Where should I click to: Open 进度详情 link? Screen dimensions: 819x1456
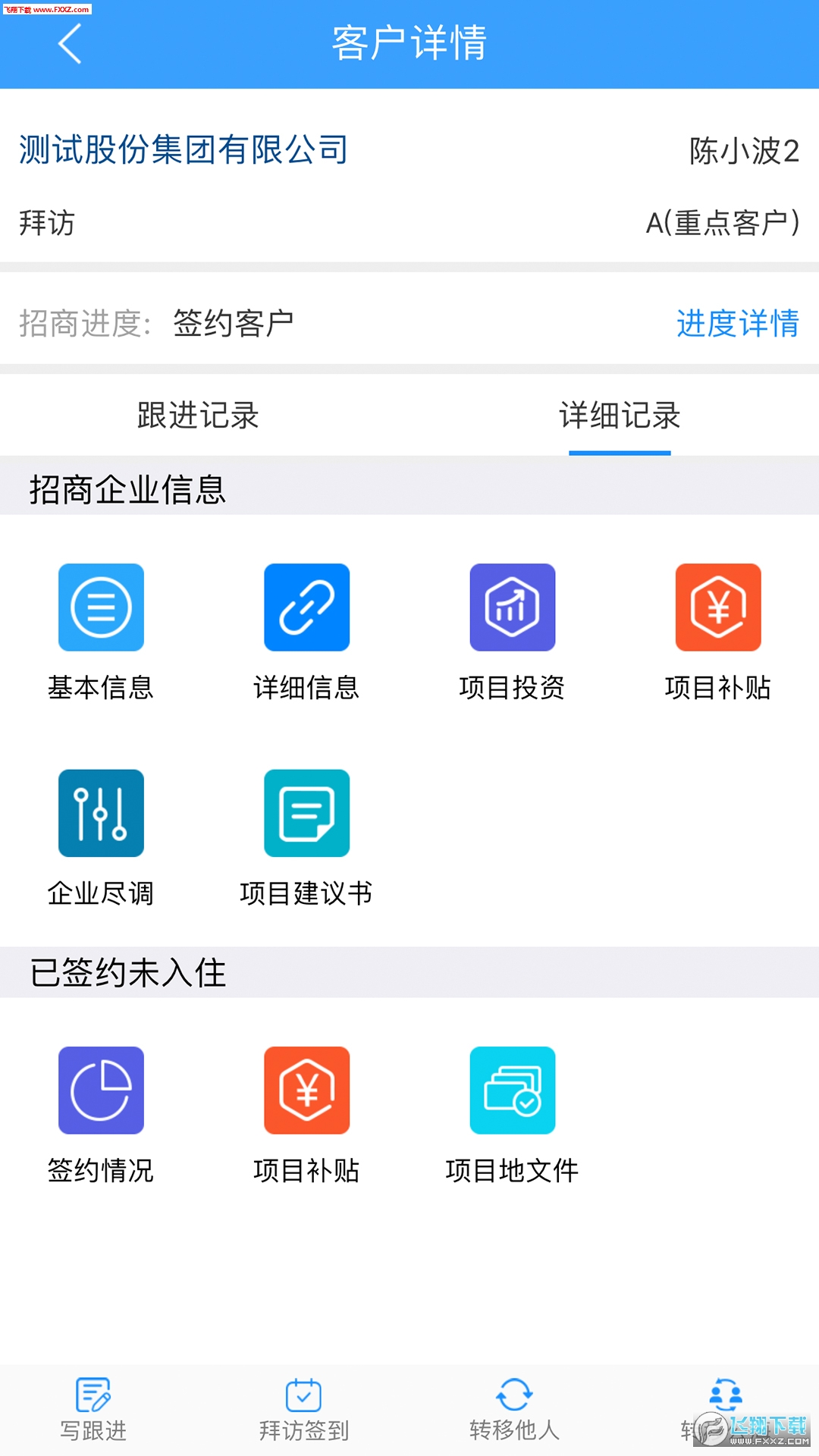point(737,323)
